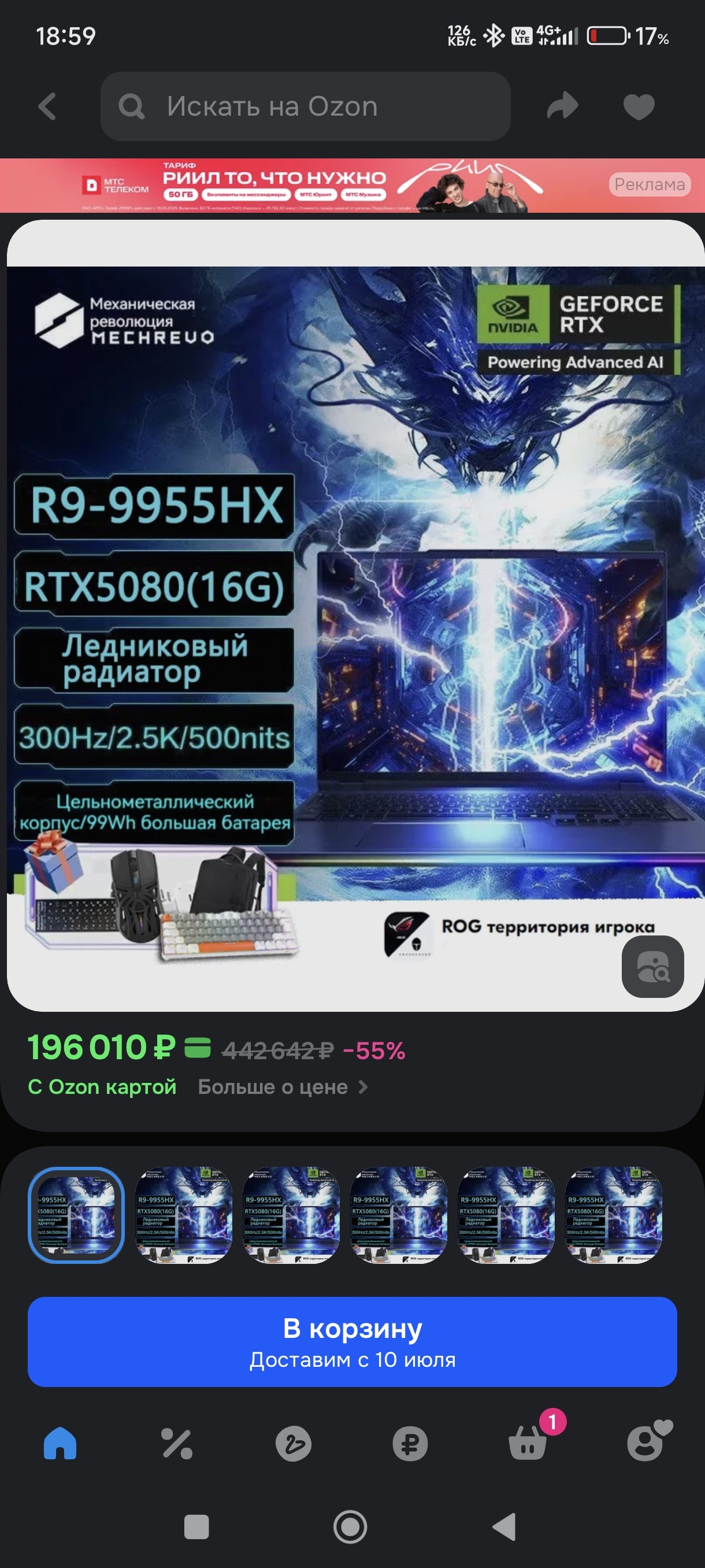The image size is (705, 1568).
Task: Select the last variant thumbnail
Action: (x=613, y=1215)
